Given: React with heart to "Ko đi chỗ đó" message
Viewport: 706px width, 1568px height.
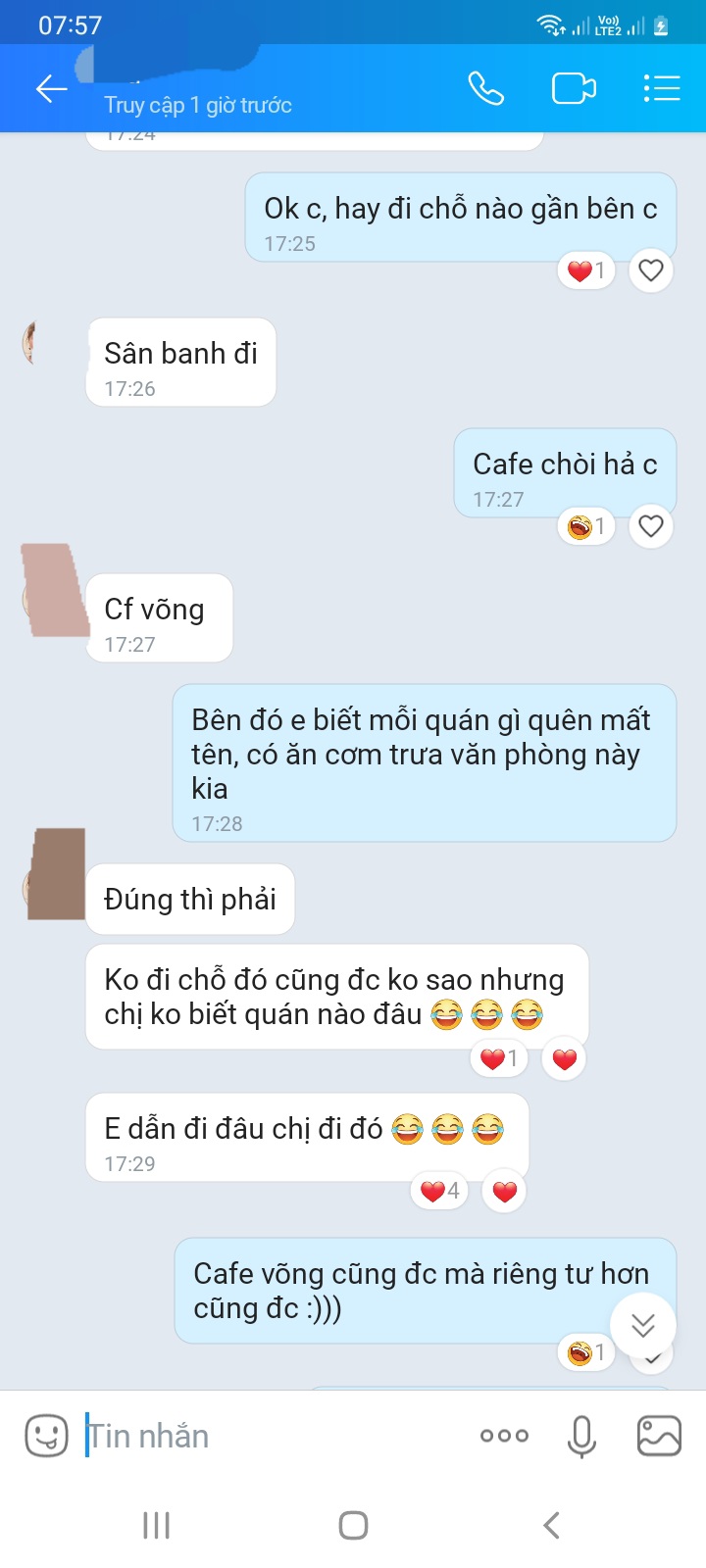Looking at the screenshot, I should 564,1058.
